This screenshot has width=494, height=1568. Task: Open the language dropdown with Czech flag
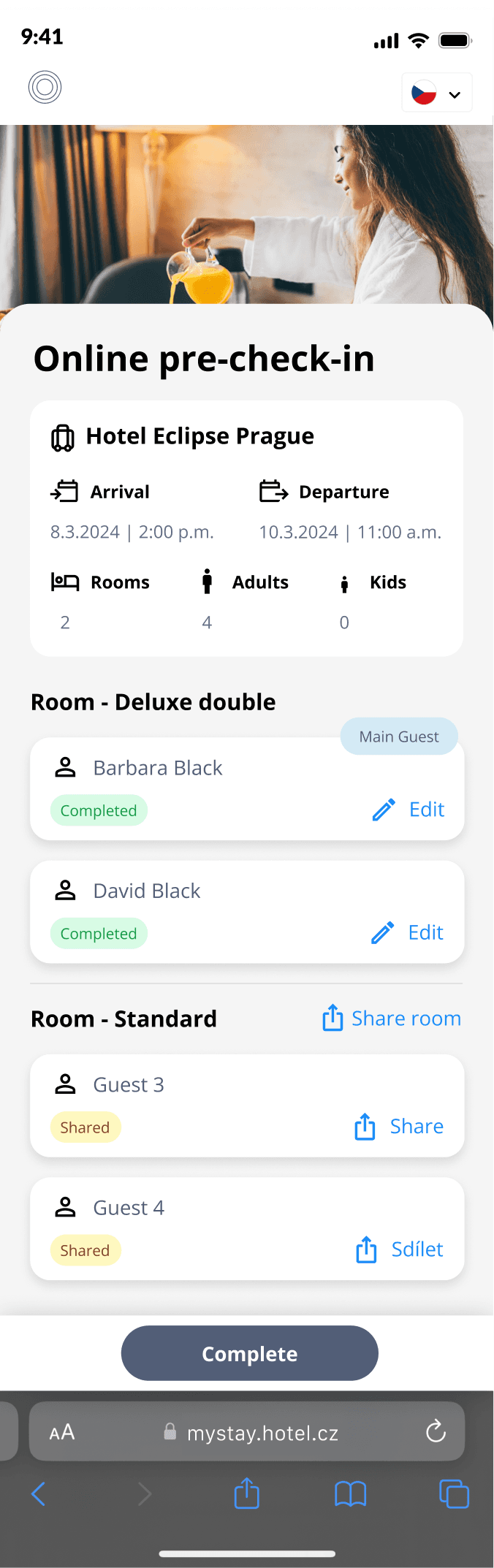(x=437, y=94)
